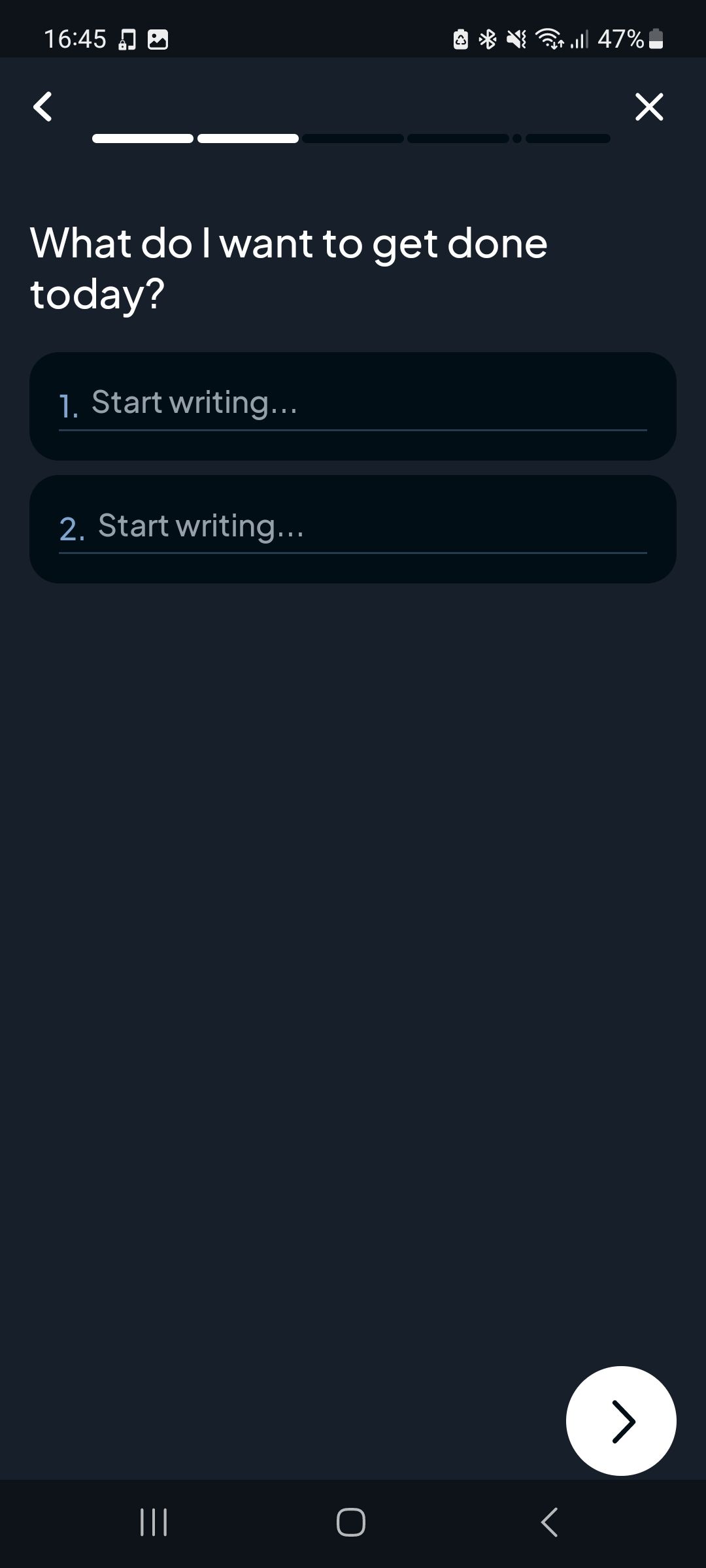Screen dimensions: 706x1568
Task: Go back to the previous step
Action: pos(43,106)
